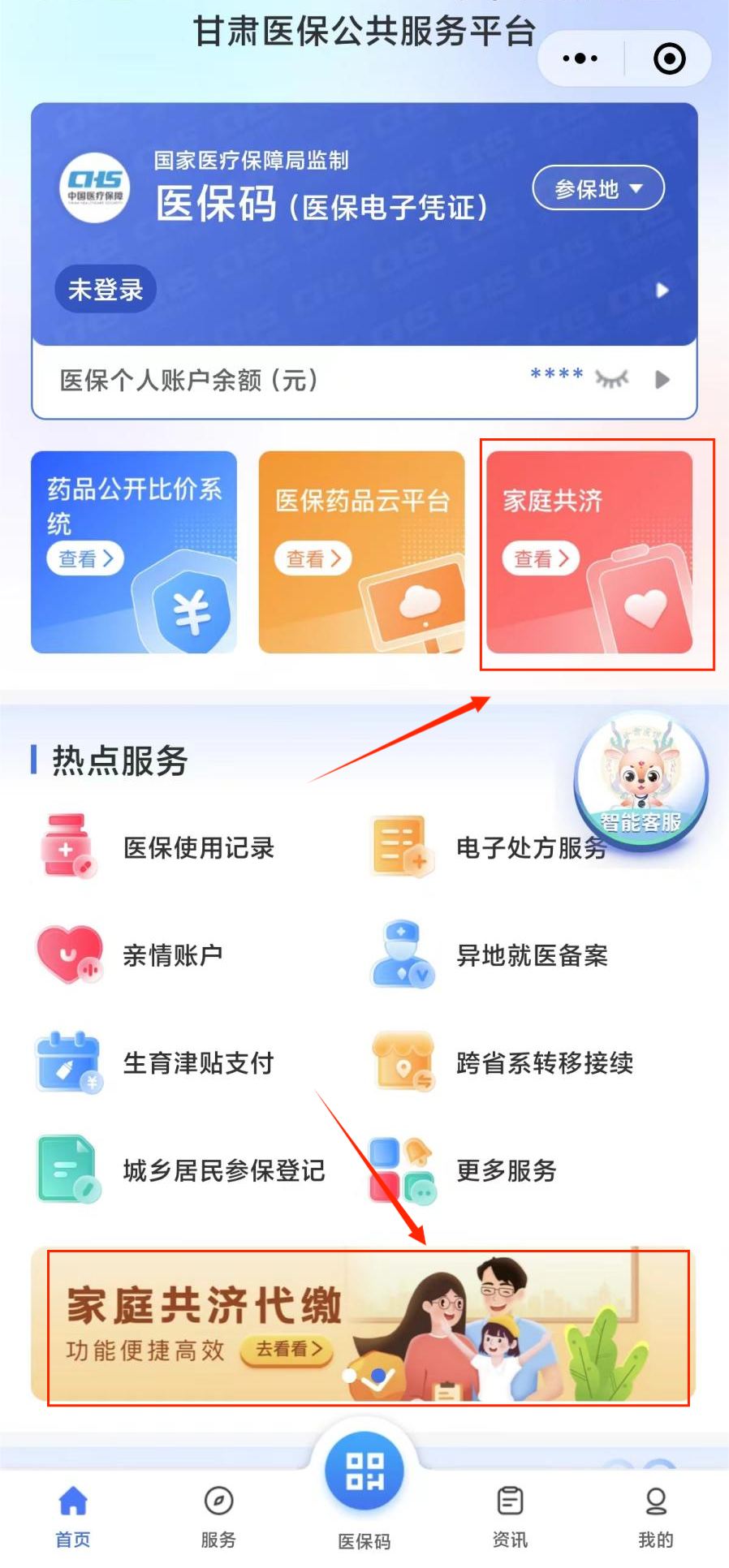Open 异地就医备案
This screenshot has height=1568, width=729.
pyautogui.click(x=531, y=955)
